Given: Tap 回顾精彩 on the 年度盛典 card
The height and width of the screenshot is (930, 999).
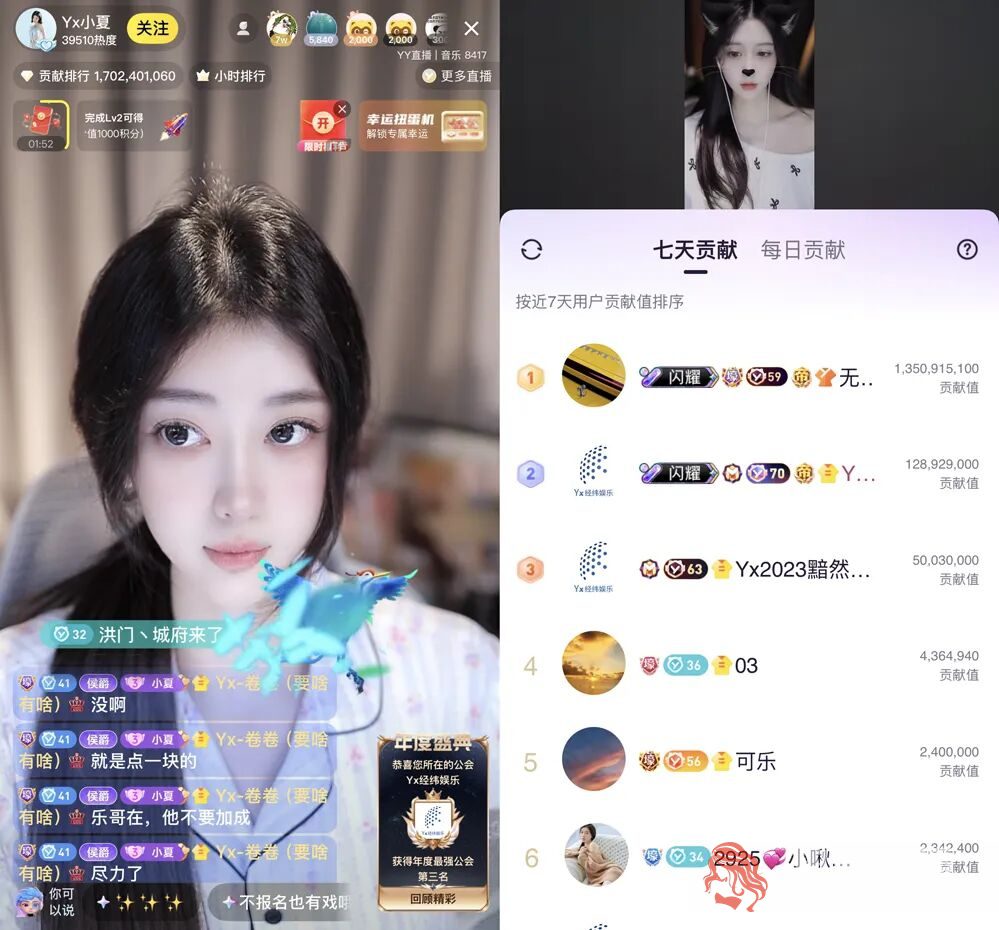Looking at the screenshot, I should coord(433,898).
